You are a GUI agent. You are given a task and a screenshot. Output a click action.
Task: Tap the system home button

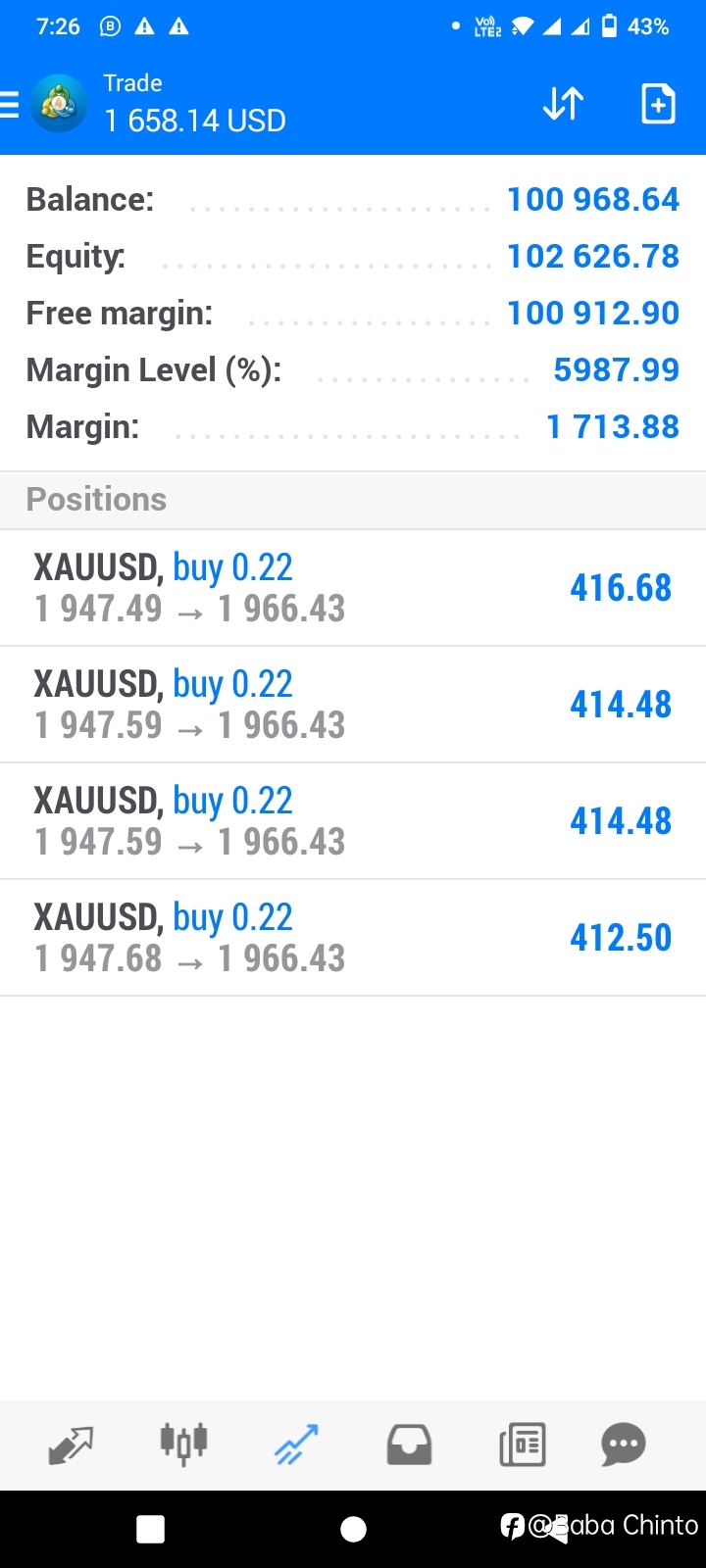[353, 1529]
